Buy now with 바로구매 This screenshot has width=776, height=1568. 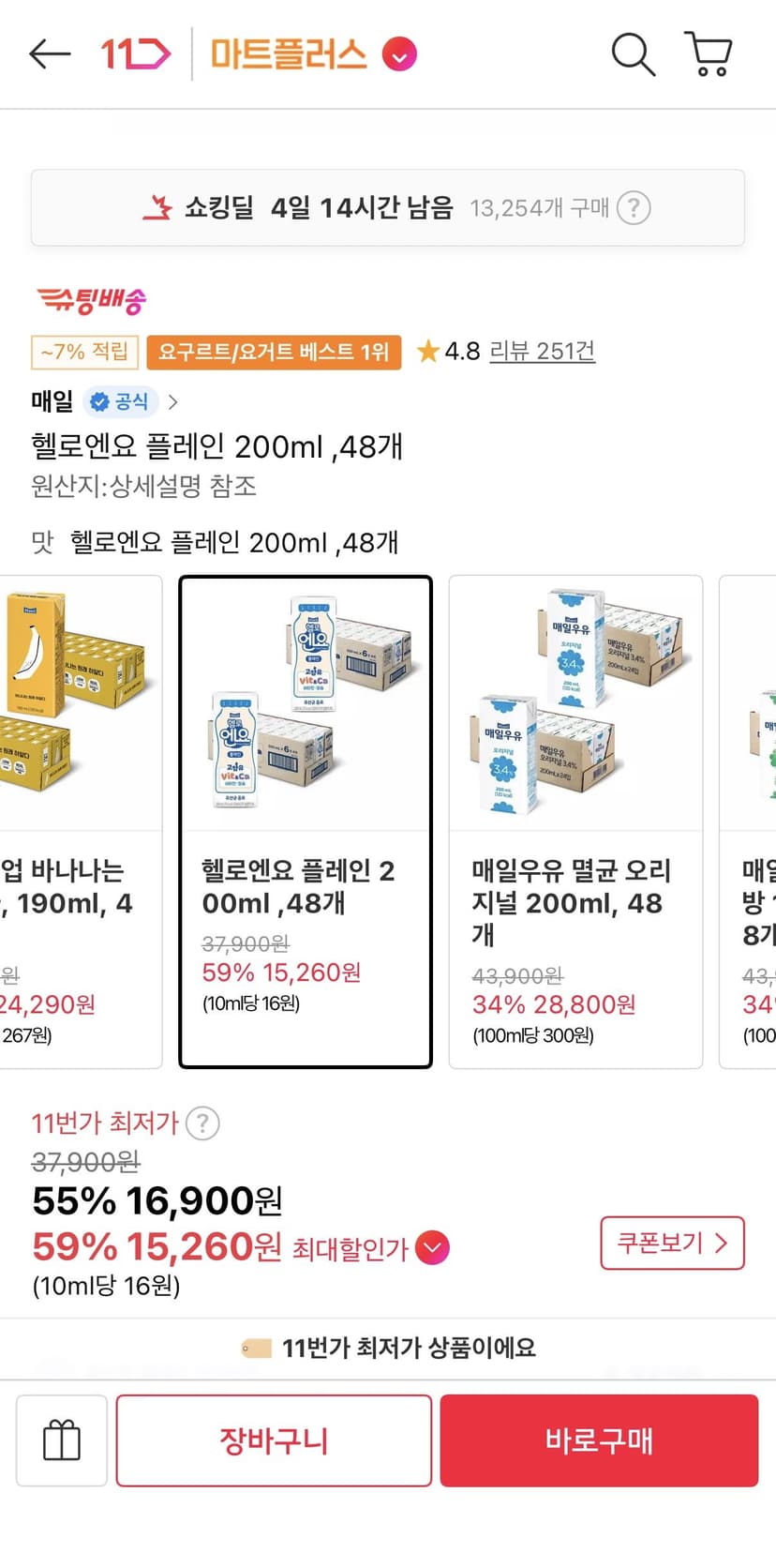pyautogui.click(x=599, y=1440)
